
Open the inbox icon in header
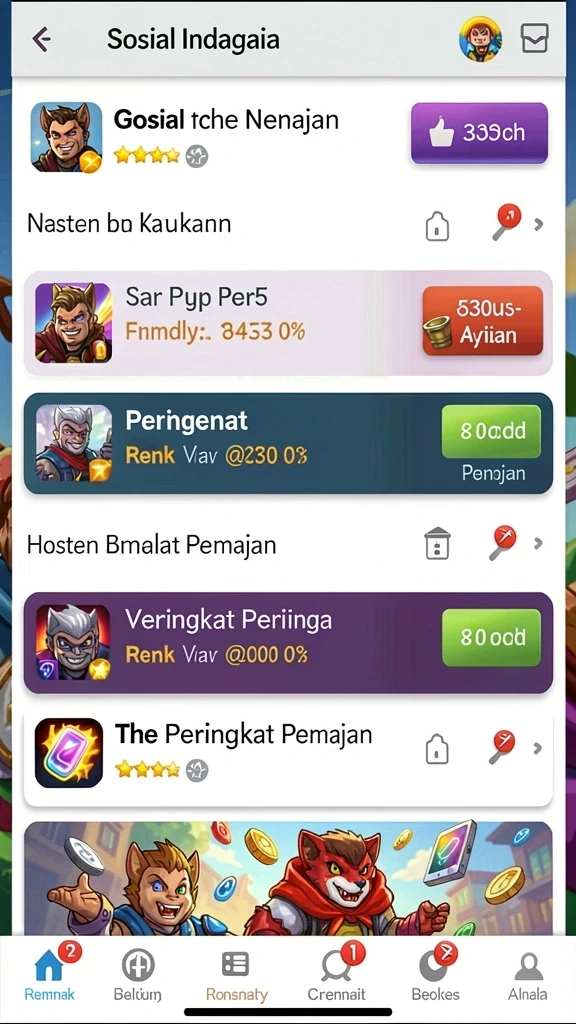point(534,39)
